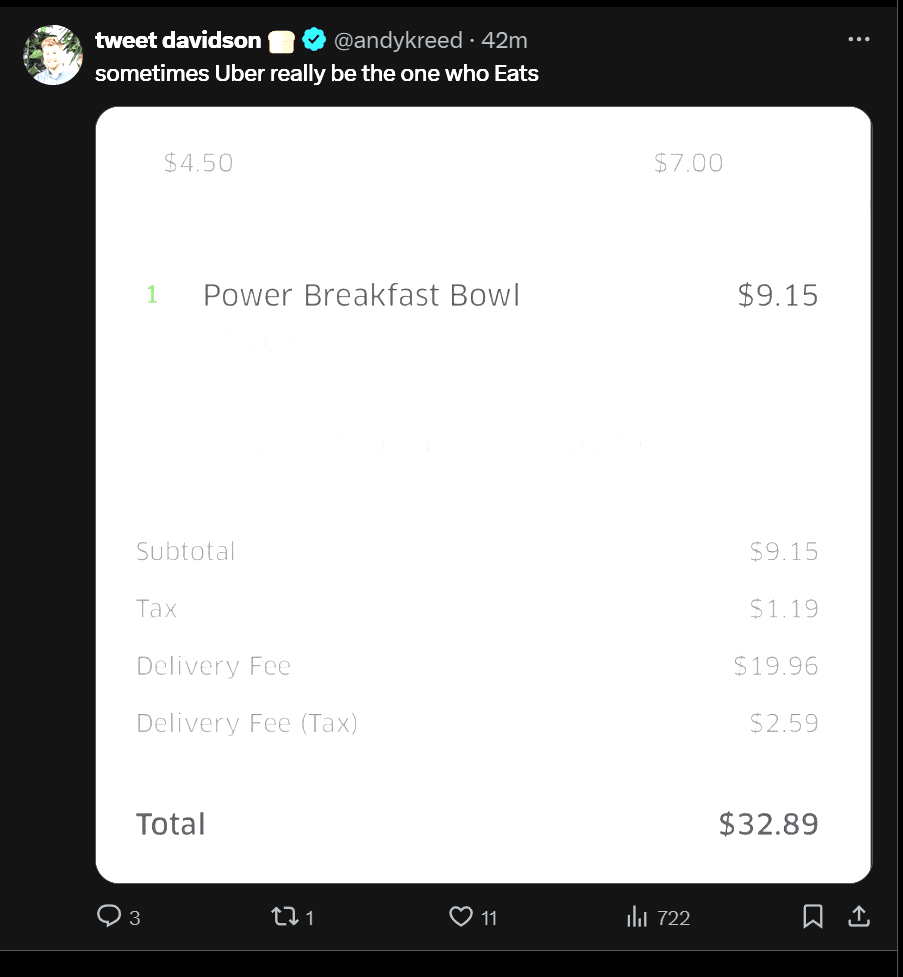The height and width of the screenshot is (977, 903).
Task: Retweet this post
Action: point(285,917)
